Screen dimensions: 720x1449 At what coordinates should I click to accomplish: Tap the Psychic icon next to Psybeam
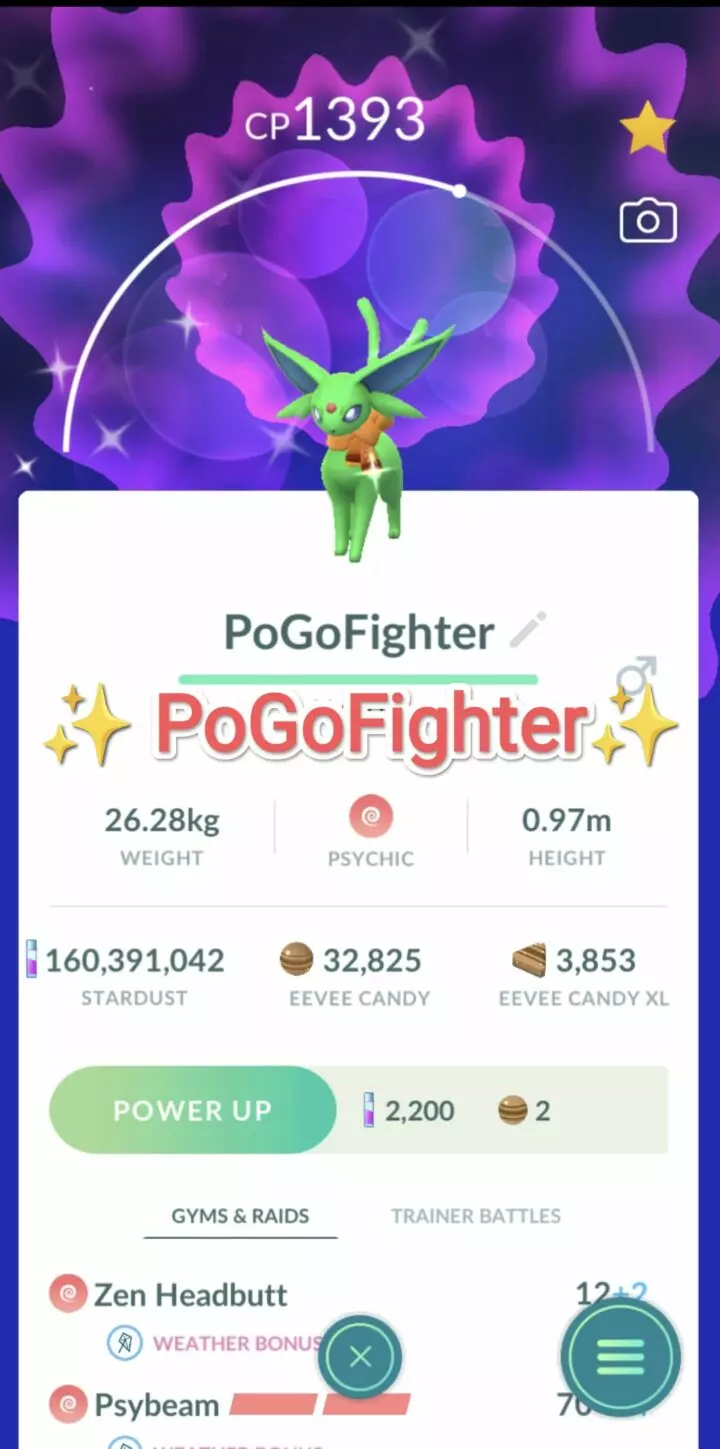point(72,1404)
